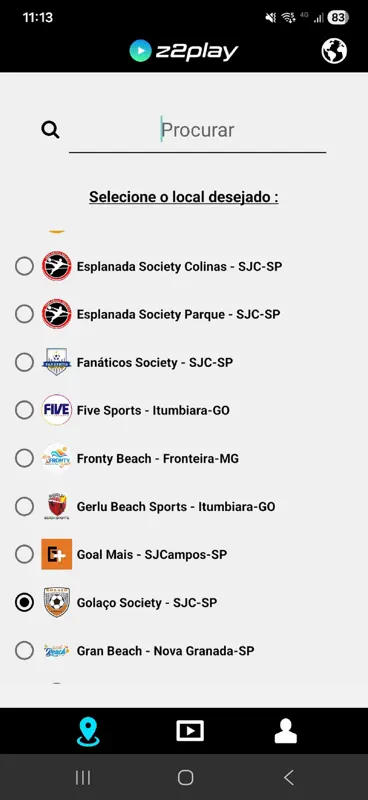Tap the magnifier search icon

tap(50, 130)
